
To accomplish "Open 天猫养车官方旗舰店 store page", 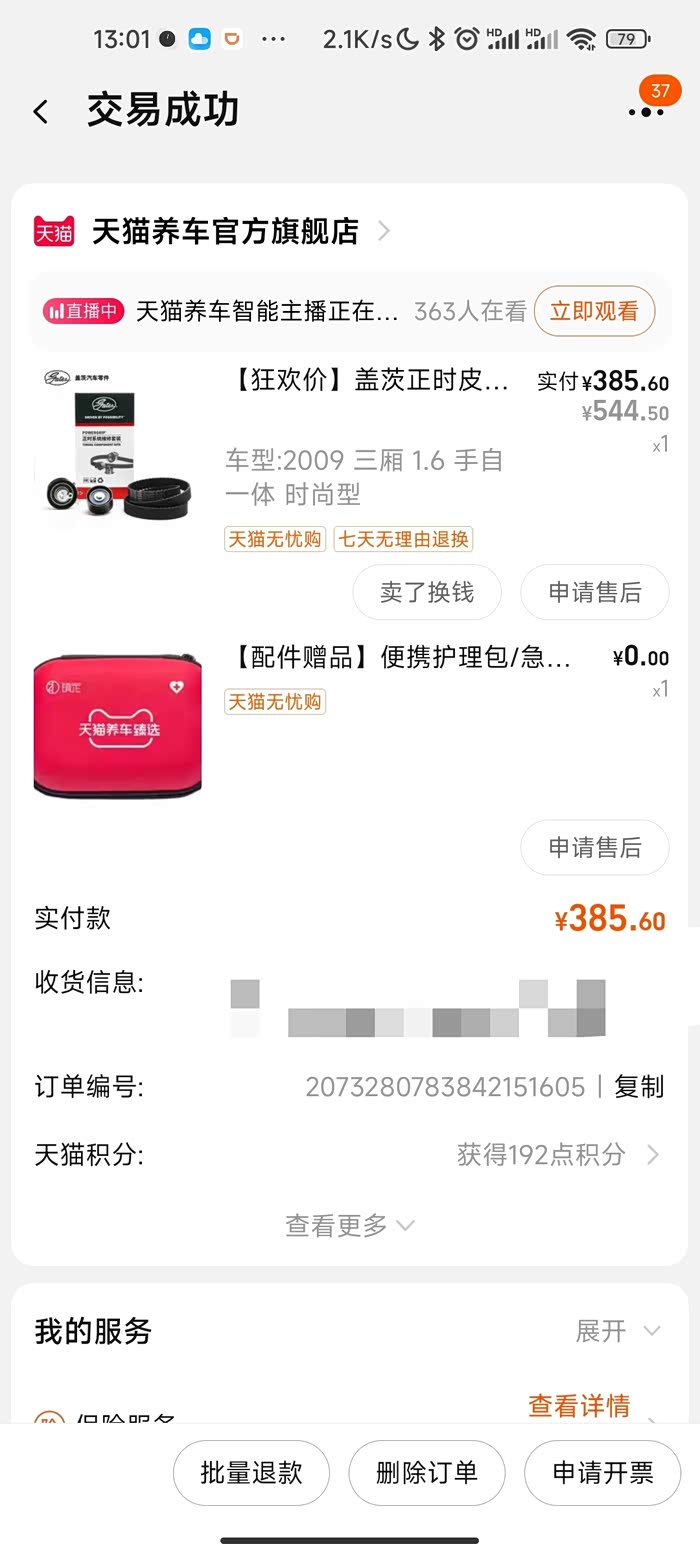I will (212, 231).
